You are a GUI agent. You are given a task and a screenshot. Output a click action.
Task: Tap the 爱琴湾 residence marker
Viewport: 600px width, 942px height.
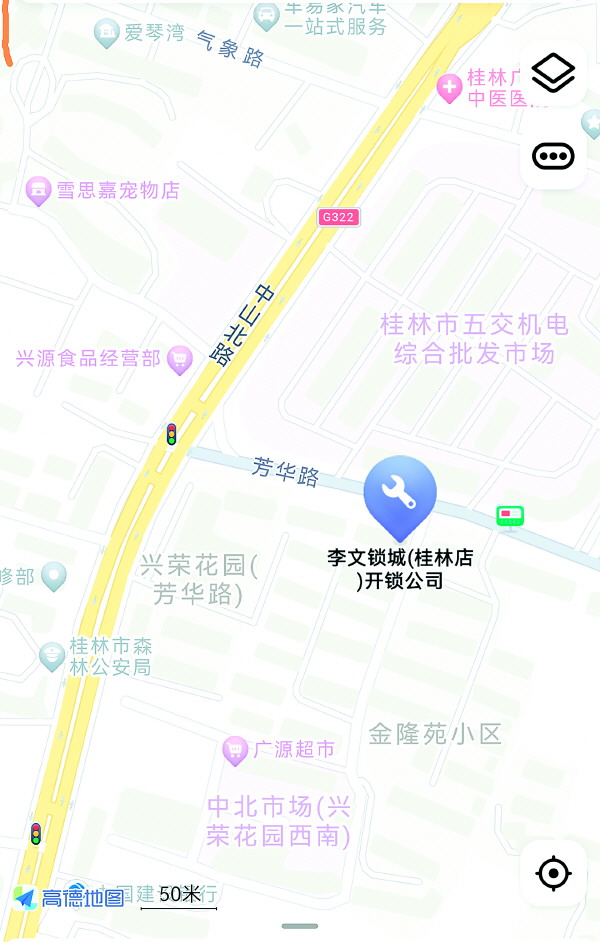pos(107,33)
